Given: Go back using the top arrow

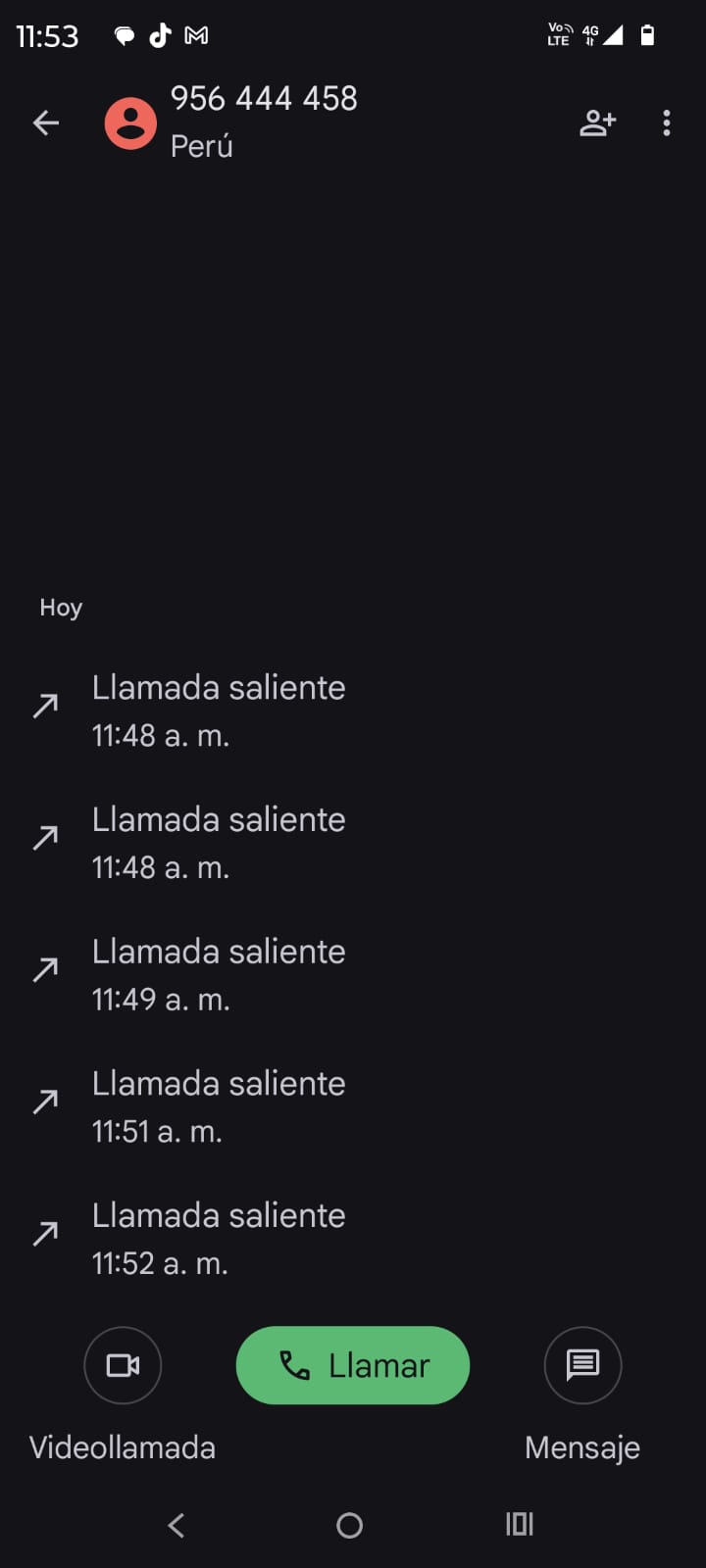Looking at the screenshot, I should [46, 122].
